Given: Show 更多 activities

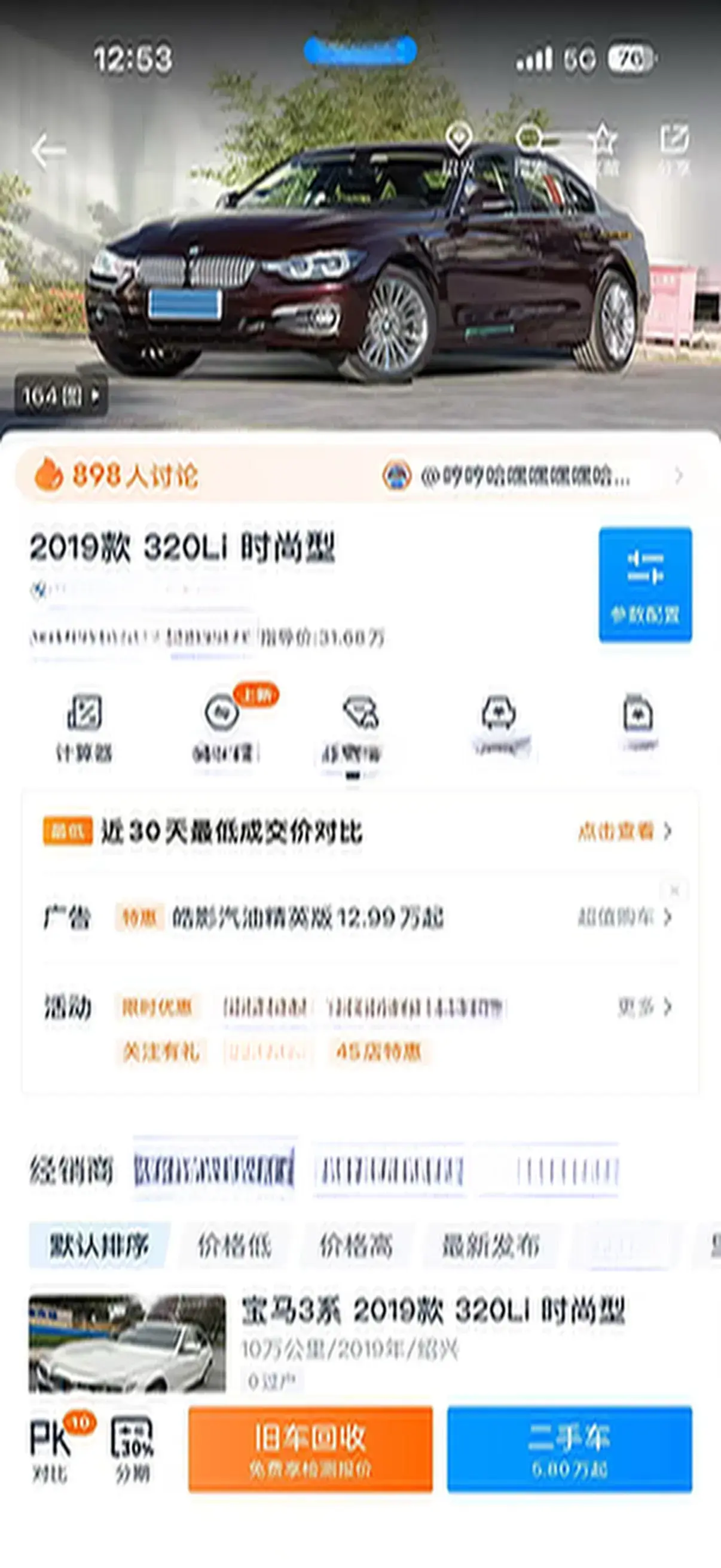Looking at the screenshot, I should (644, 1008).
